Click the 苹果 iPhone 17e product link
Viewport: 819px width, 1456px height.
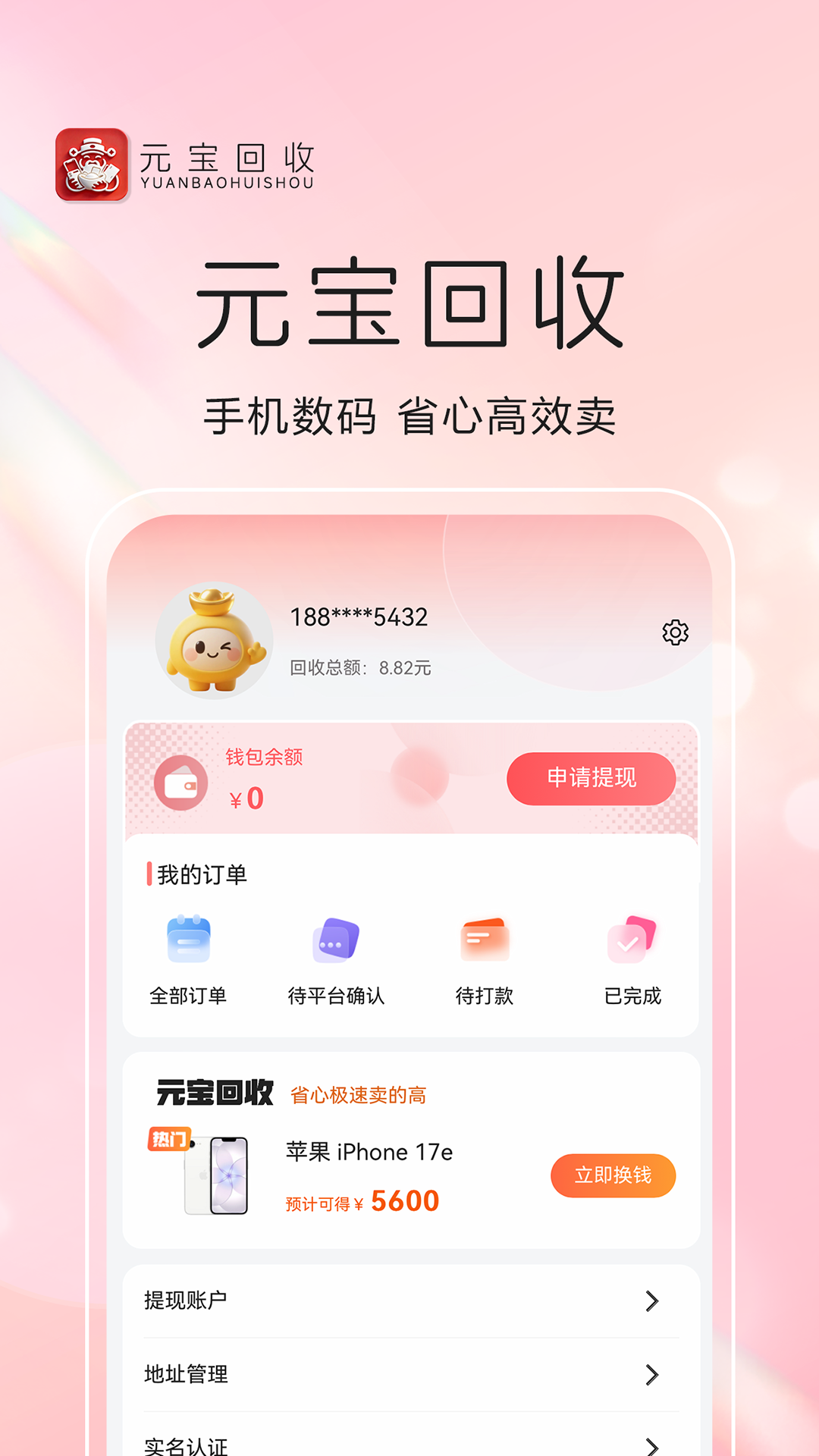368,1152
